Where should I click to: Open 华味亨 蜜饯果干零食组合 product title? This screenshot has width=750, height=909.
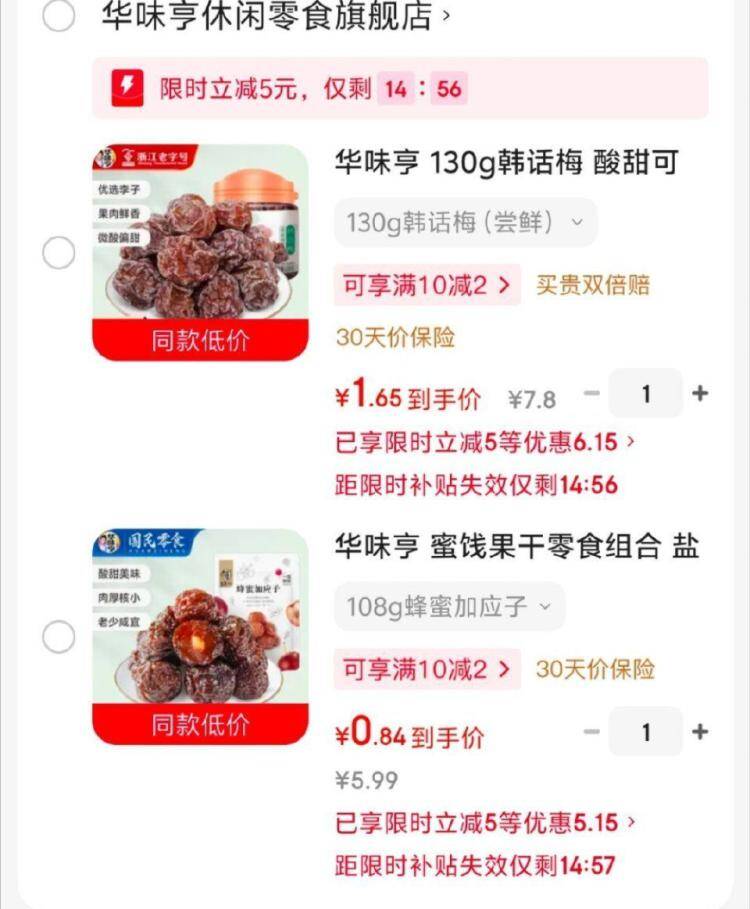[516, 546]
